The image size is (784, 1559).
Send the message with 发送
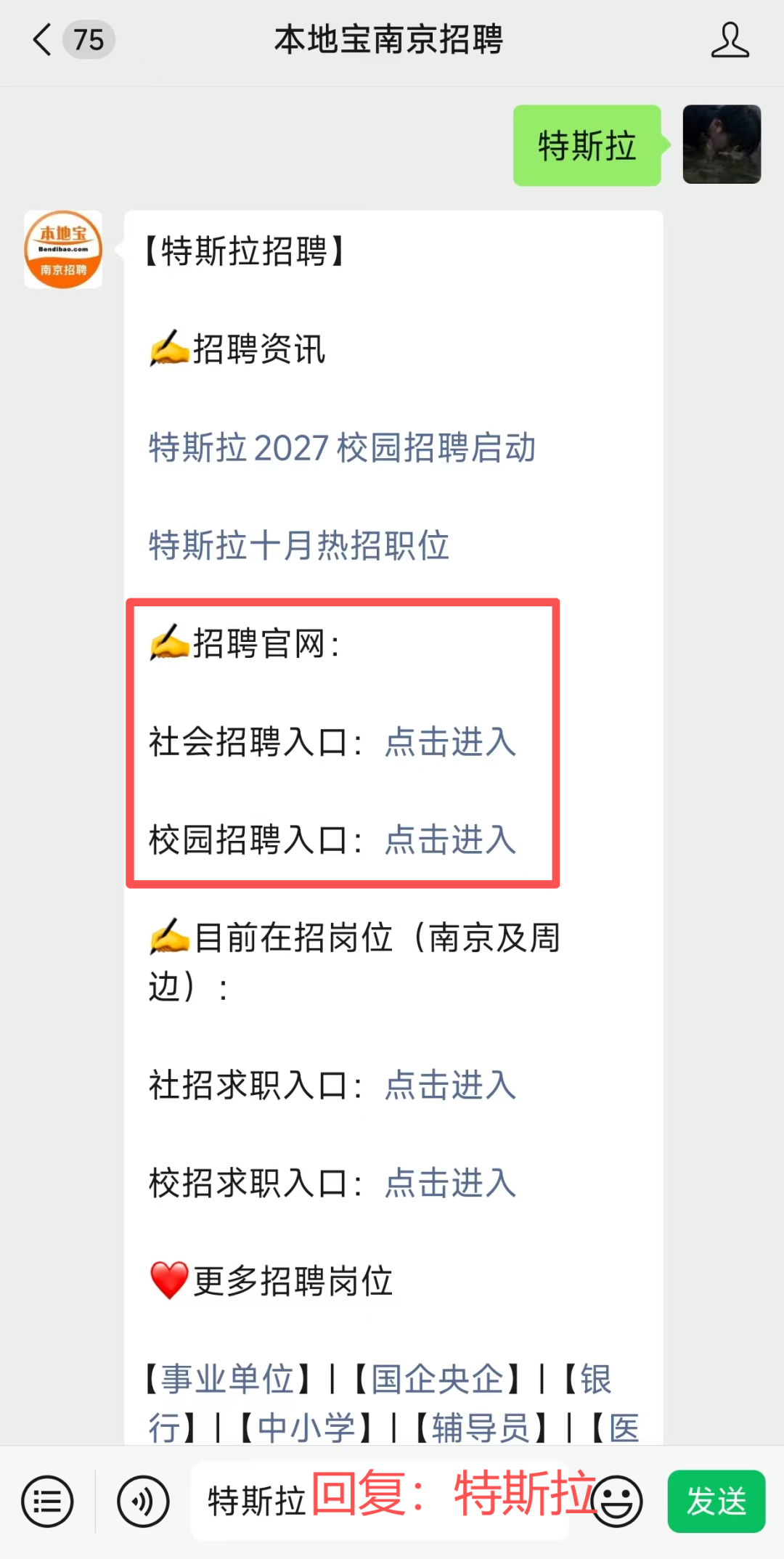716,1501
